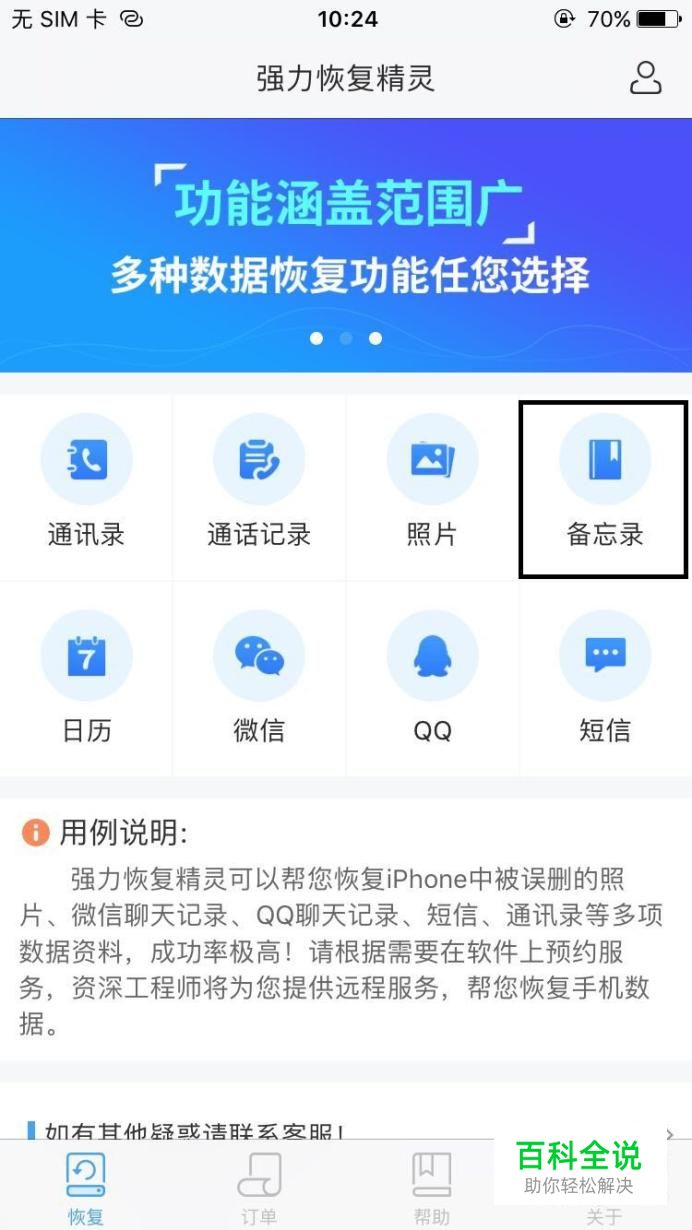Image resolution: width=692 pixels, height=1230 pixels.
Task: Switch to the 恢复 tab
Action: (86, 1187)
